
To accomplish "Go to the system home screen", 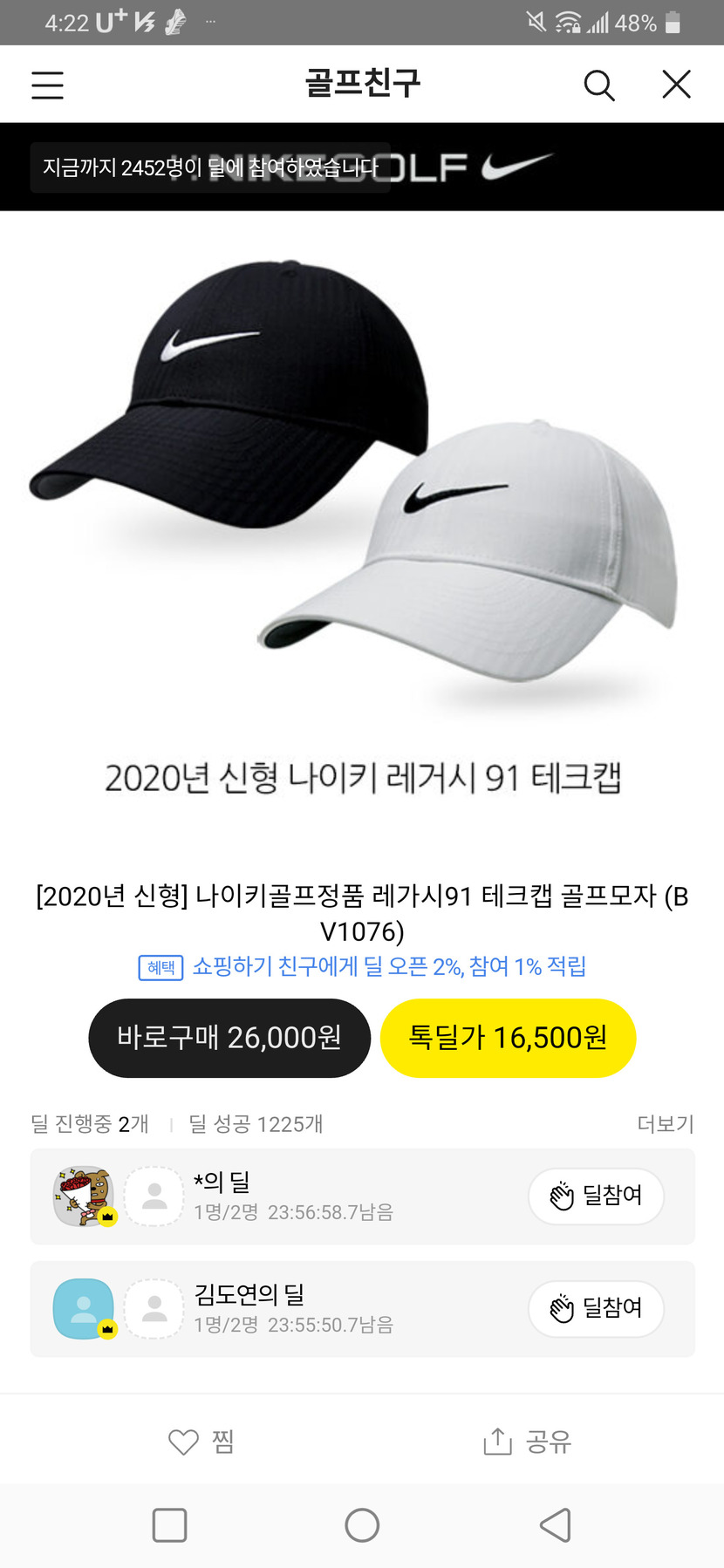I will 362,1525.
